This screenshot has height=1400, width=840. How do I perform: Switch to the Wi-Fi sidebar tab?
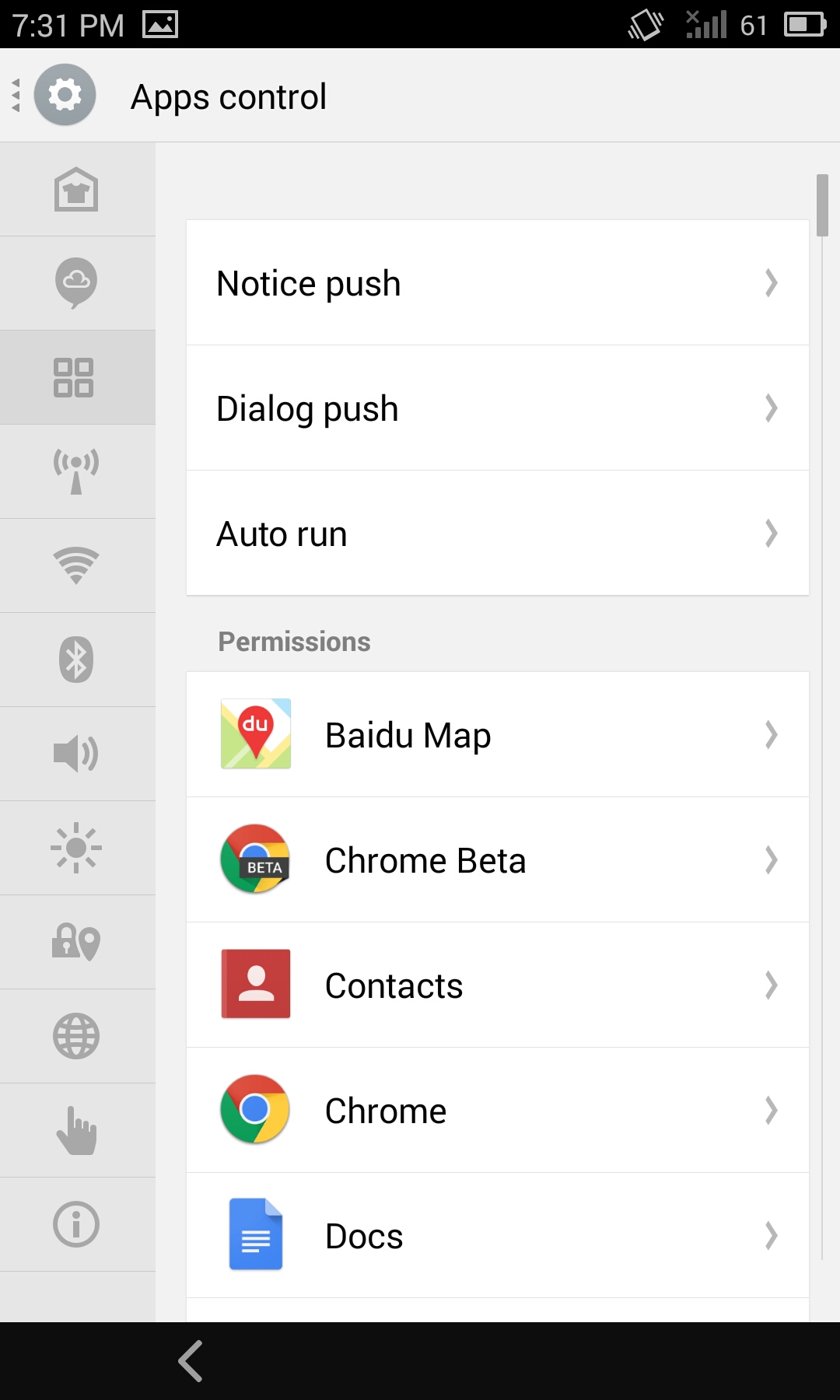click(76, 565)
